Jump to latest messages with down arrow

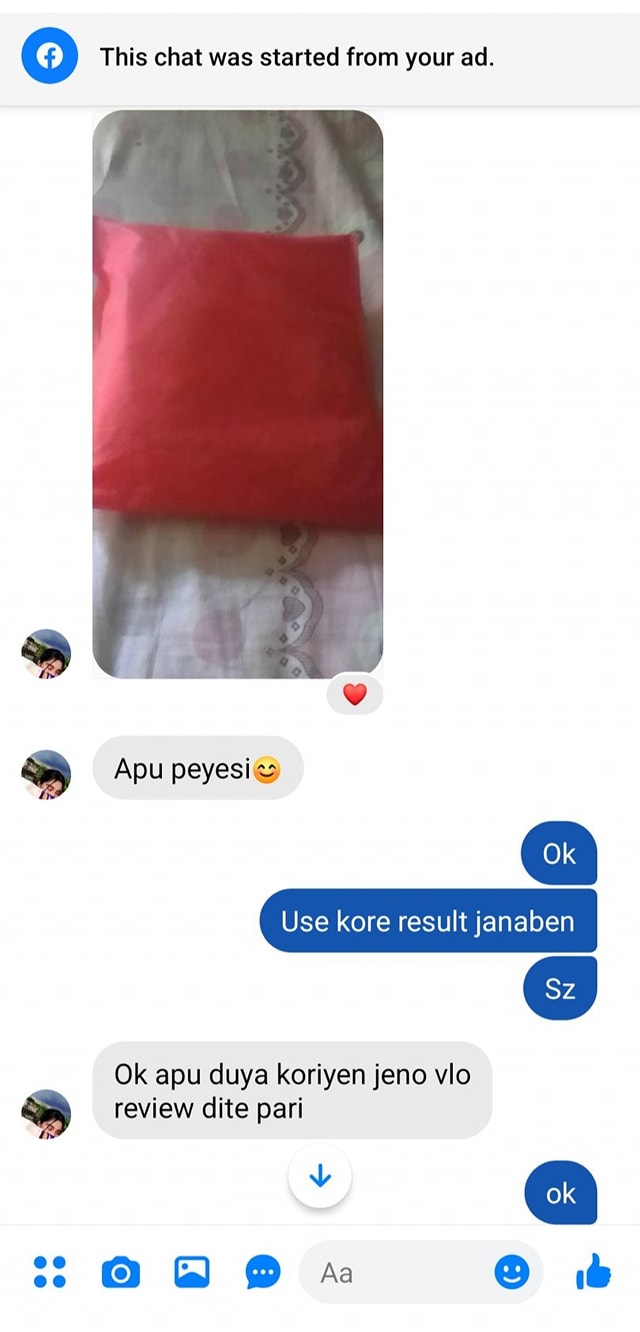point(320,1177)
